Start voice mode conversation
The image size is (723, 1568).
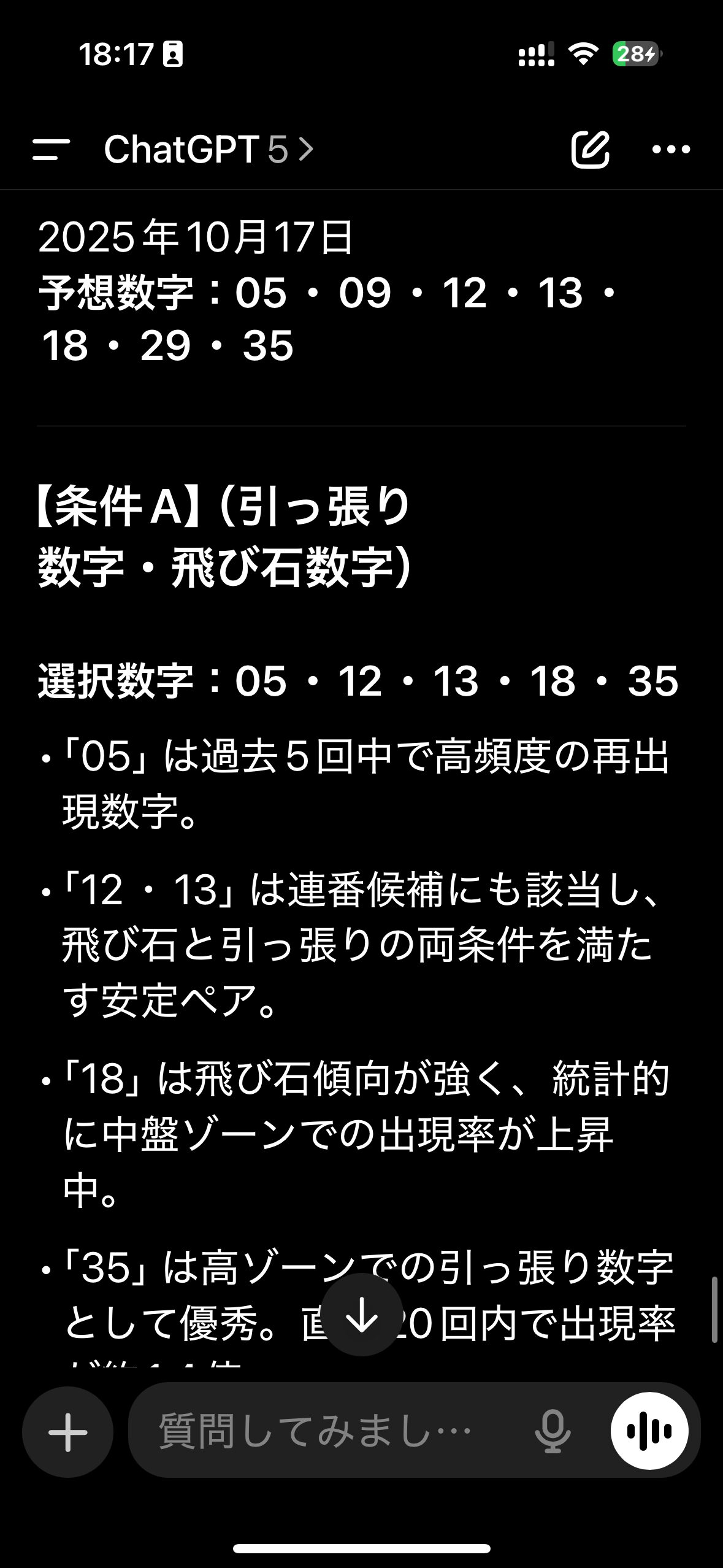coord(649,1431)
